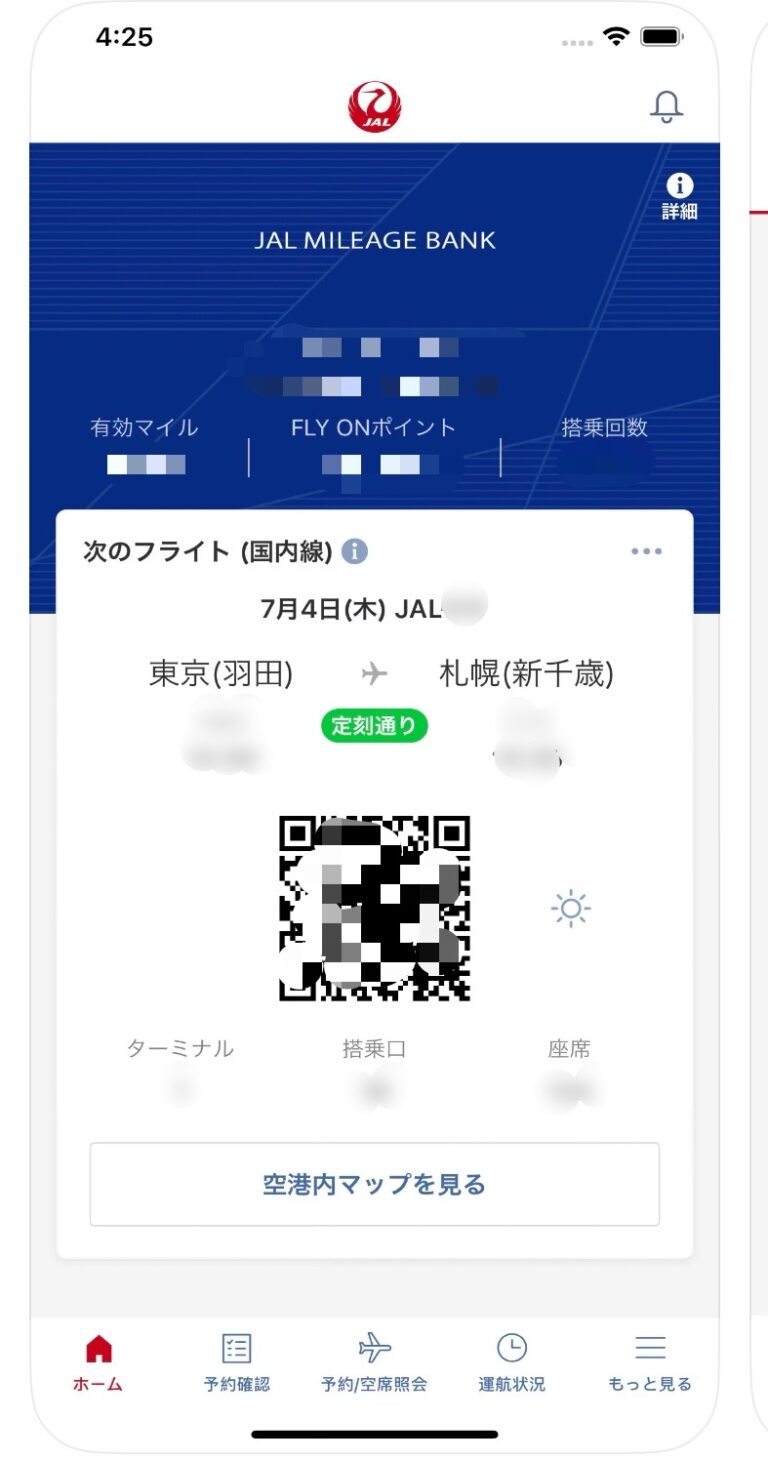Open the notification bell
Screen dimensions: 768x1460
pos(668,106)
